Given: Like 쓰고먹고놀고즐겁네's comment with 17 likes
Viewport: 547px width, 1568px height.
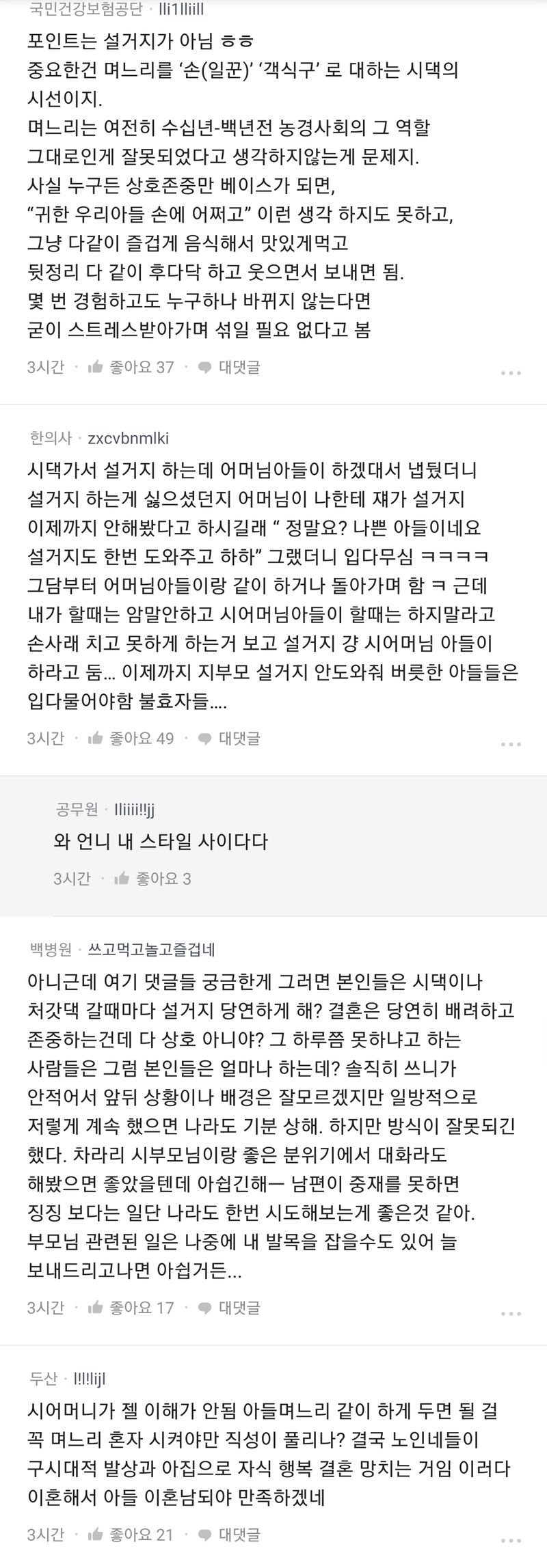Looking at the screenshot, I should (131, 1307).
